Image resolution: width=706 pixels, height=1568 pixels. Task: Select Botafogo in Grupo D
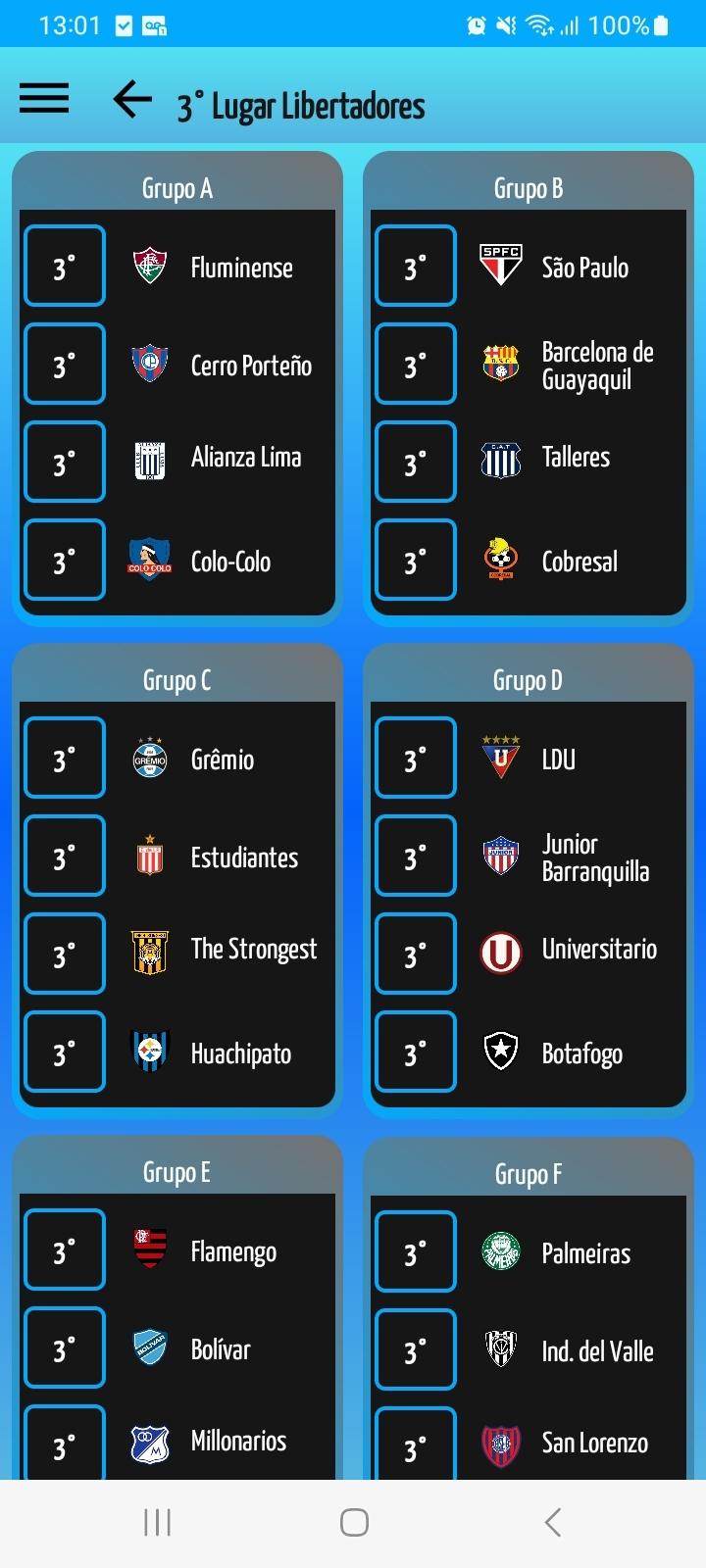pyautogui.click(x=529, y=1052)
